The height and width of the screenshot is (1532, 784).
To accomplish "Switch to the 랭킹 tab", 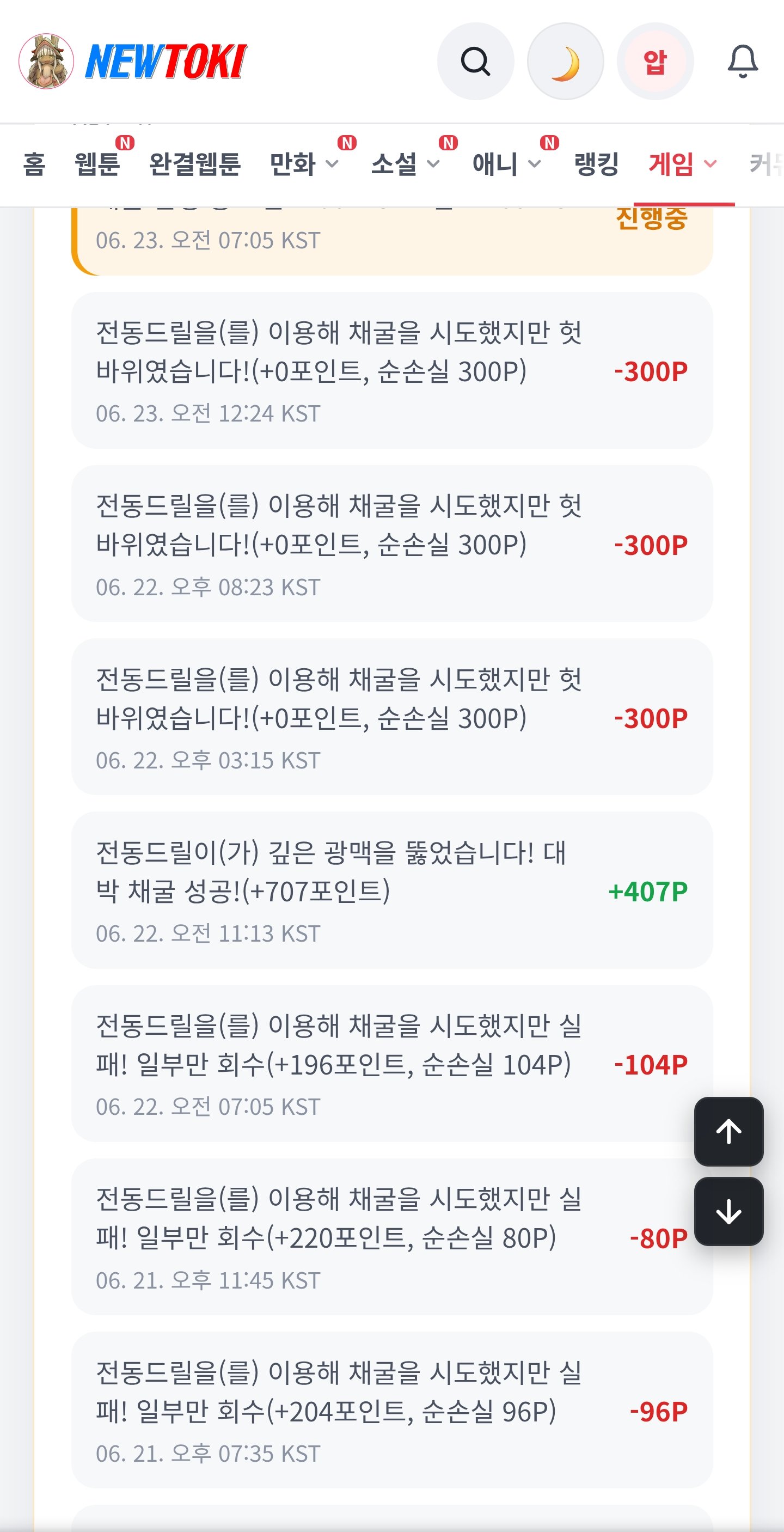I will coord(596,164).
